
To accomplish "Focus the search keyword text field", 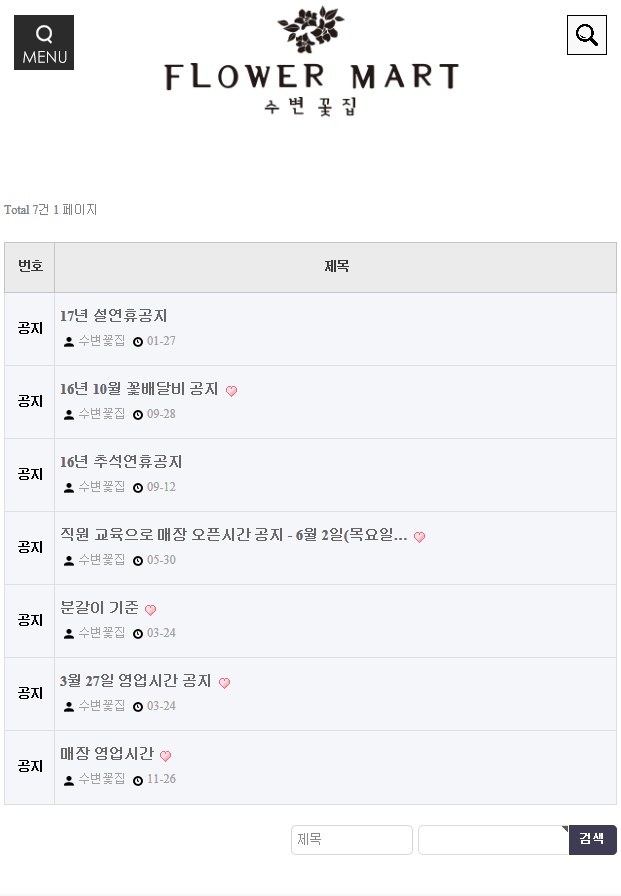I will pos(493,840).
